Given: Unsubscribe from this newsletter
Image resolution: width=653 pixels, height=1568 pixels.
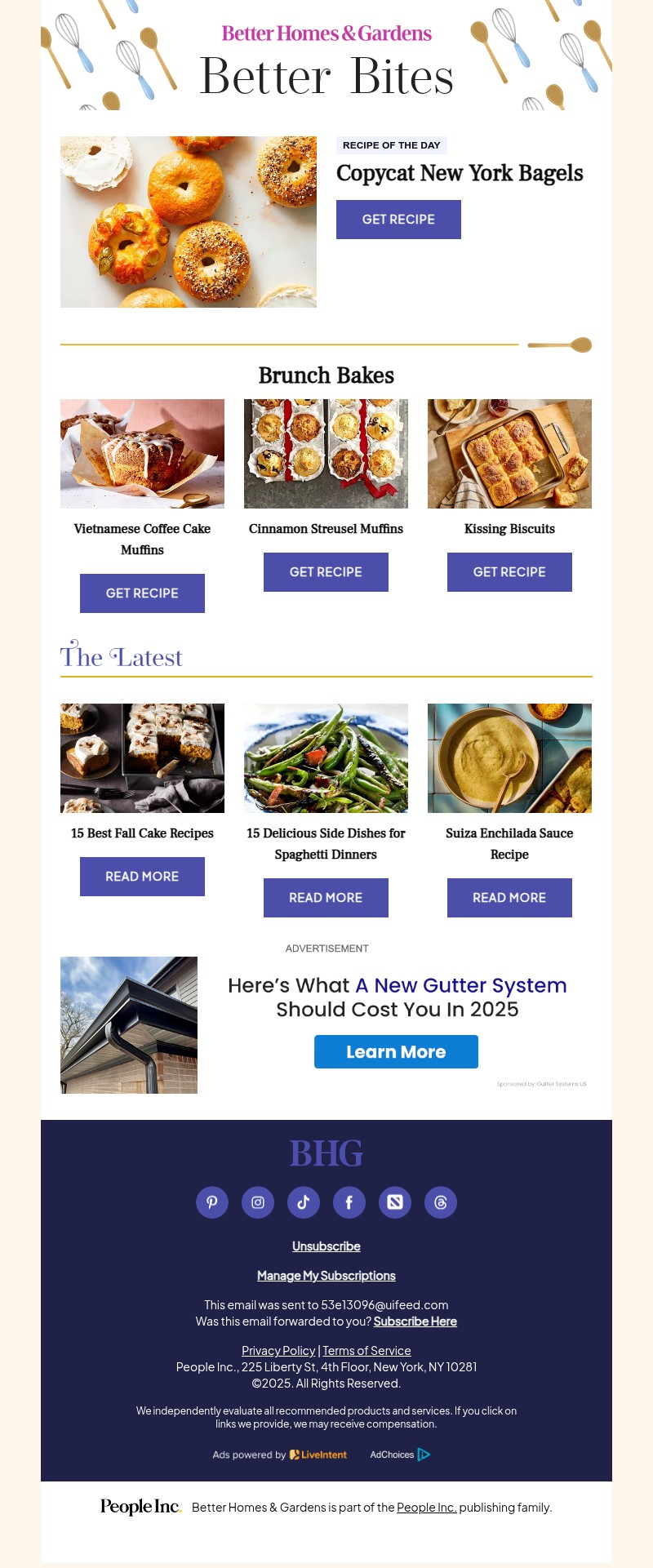Looking at the screenshot, I should (x=326, y=1246).
